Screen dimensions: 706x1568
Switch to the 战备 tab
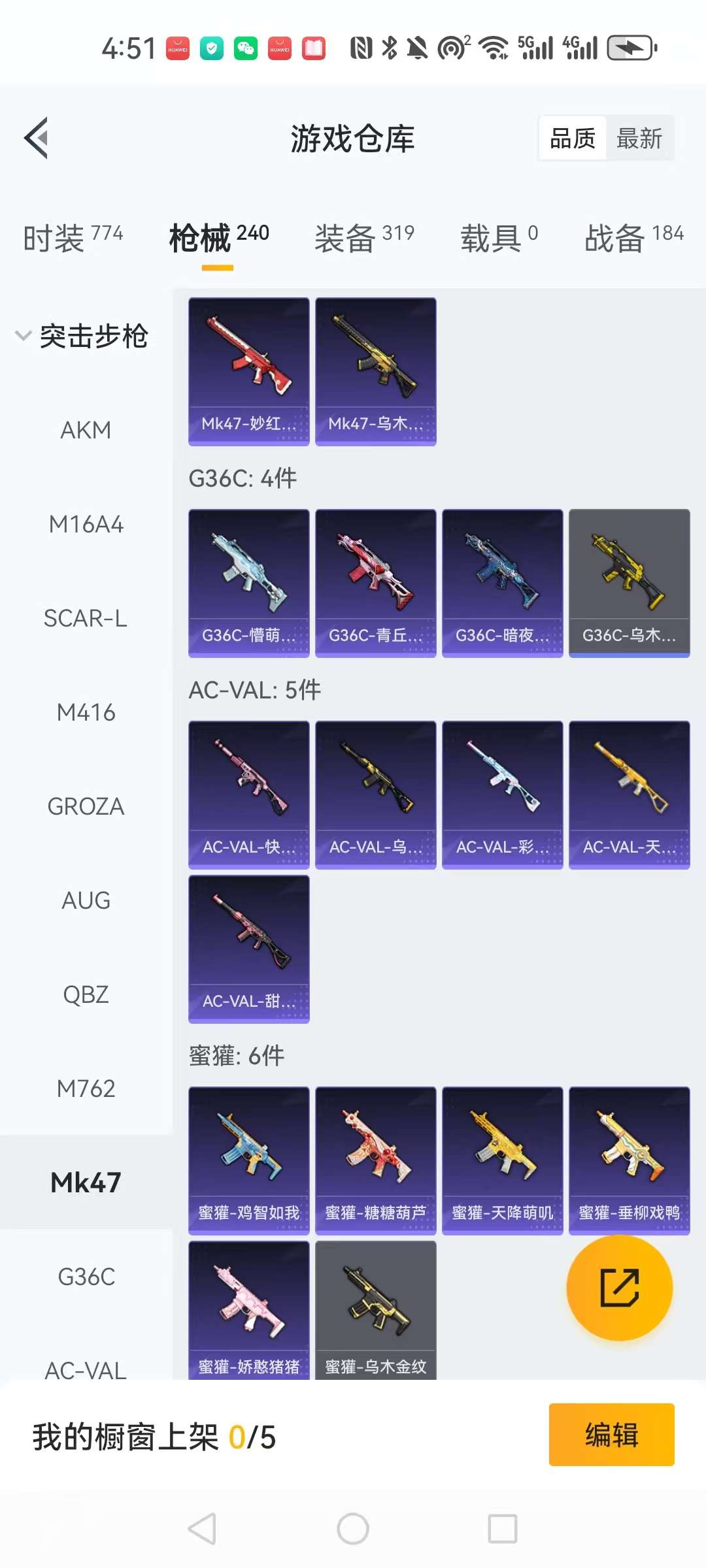click(x=633, y=237)
